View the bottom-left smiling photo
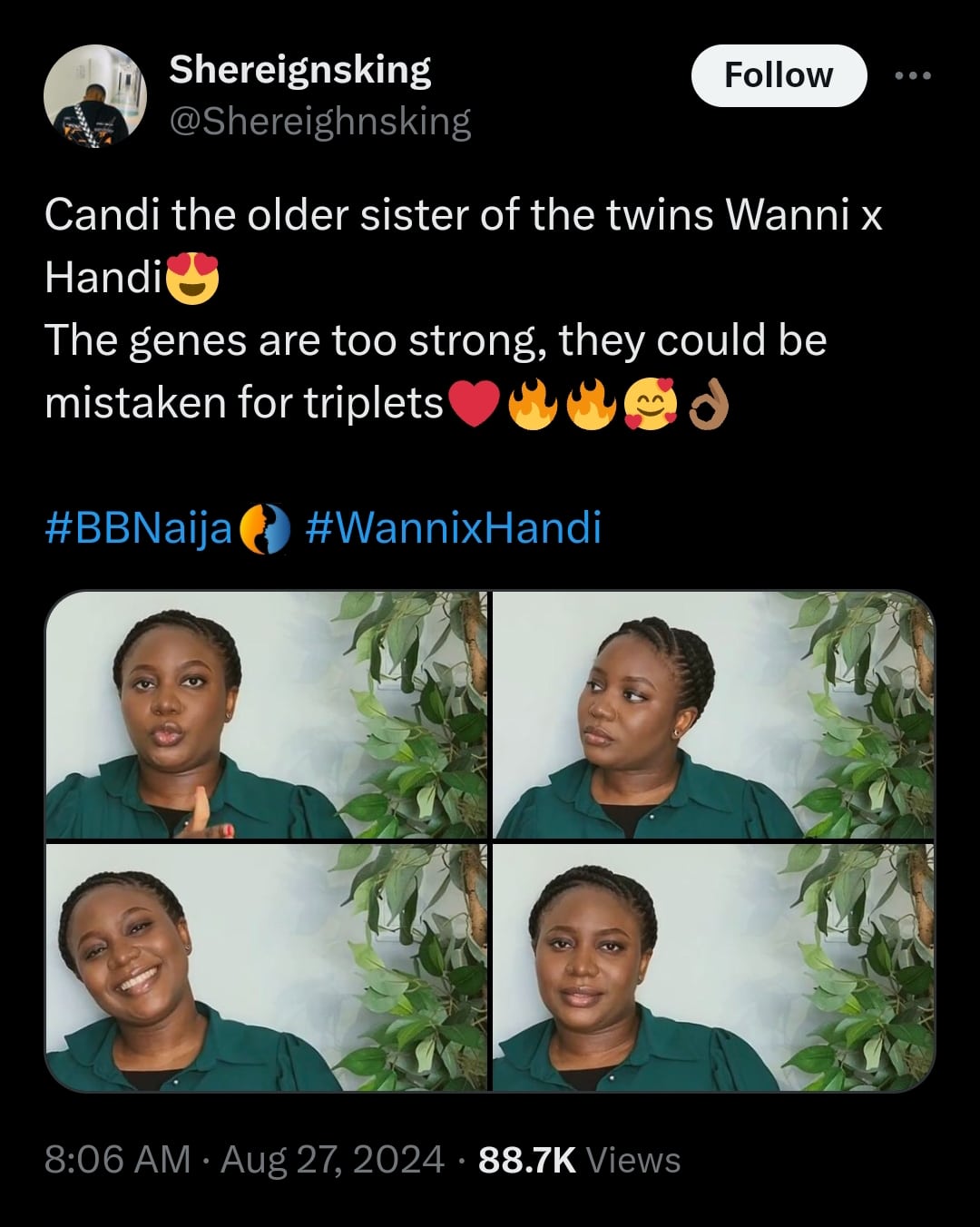 click(x=266, y=967)
